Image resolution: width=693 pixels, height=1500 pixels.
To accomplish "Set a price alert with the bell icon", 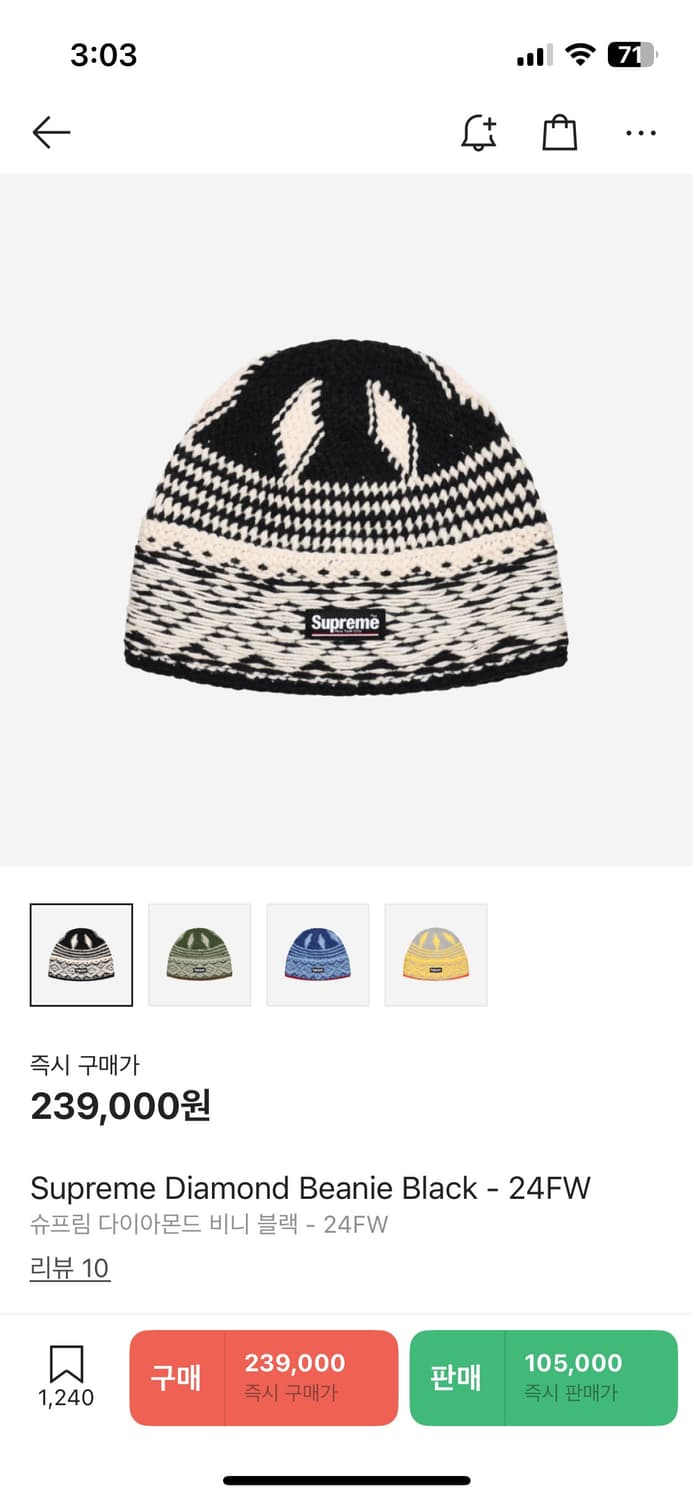I will click(479, 132).
